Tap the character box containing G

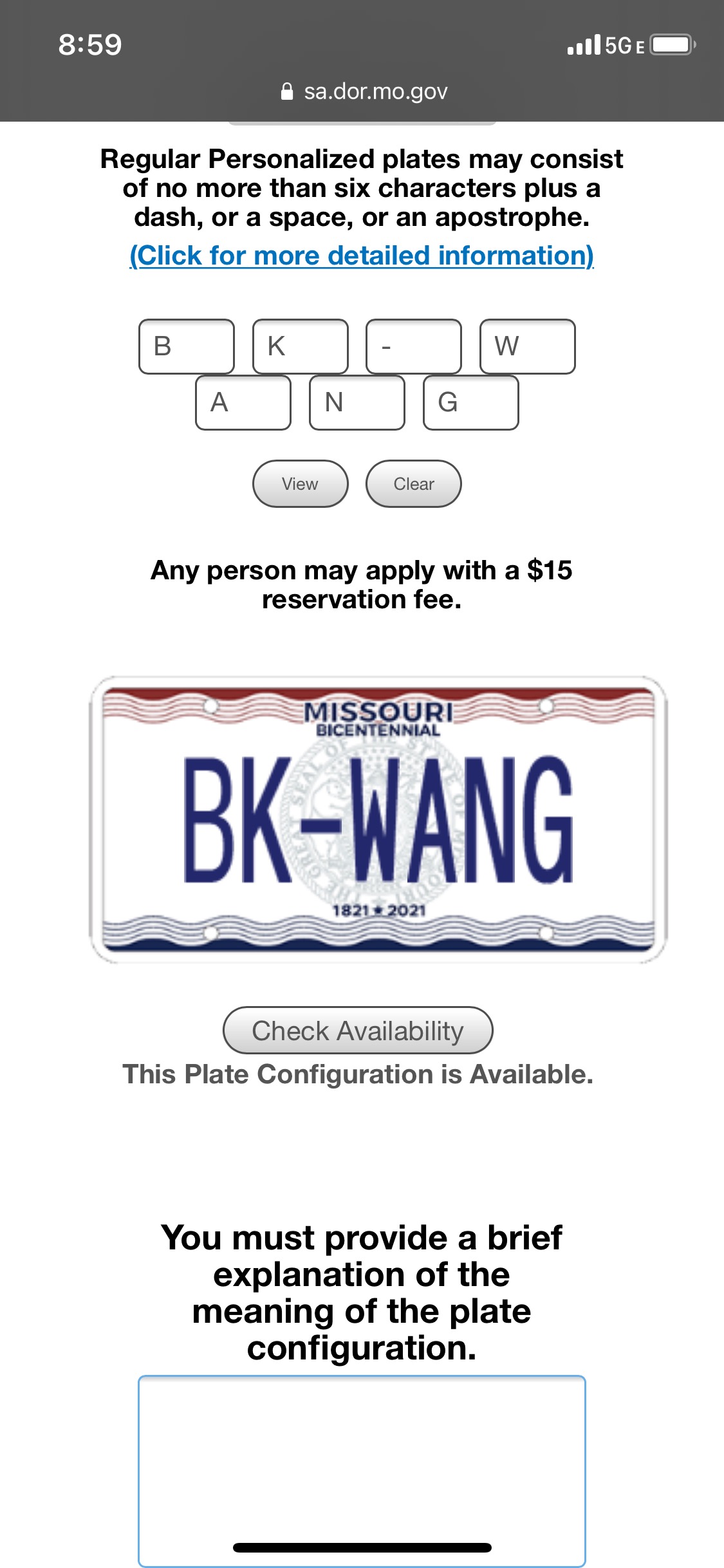tap(471, 403)
